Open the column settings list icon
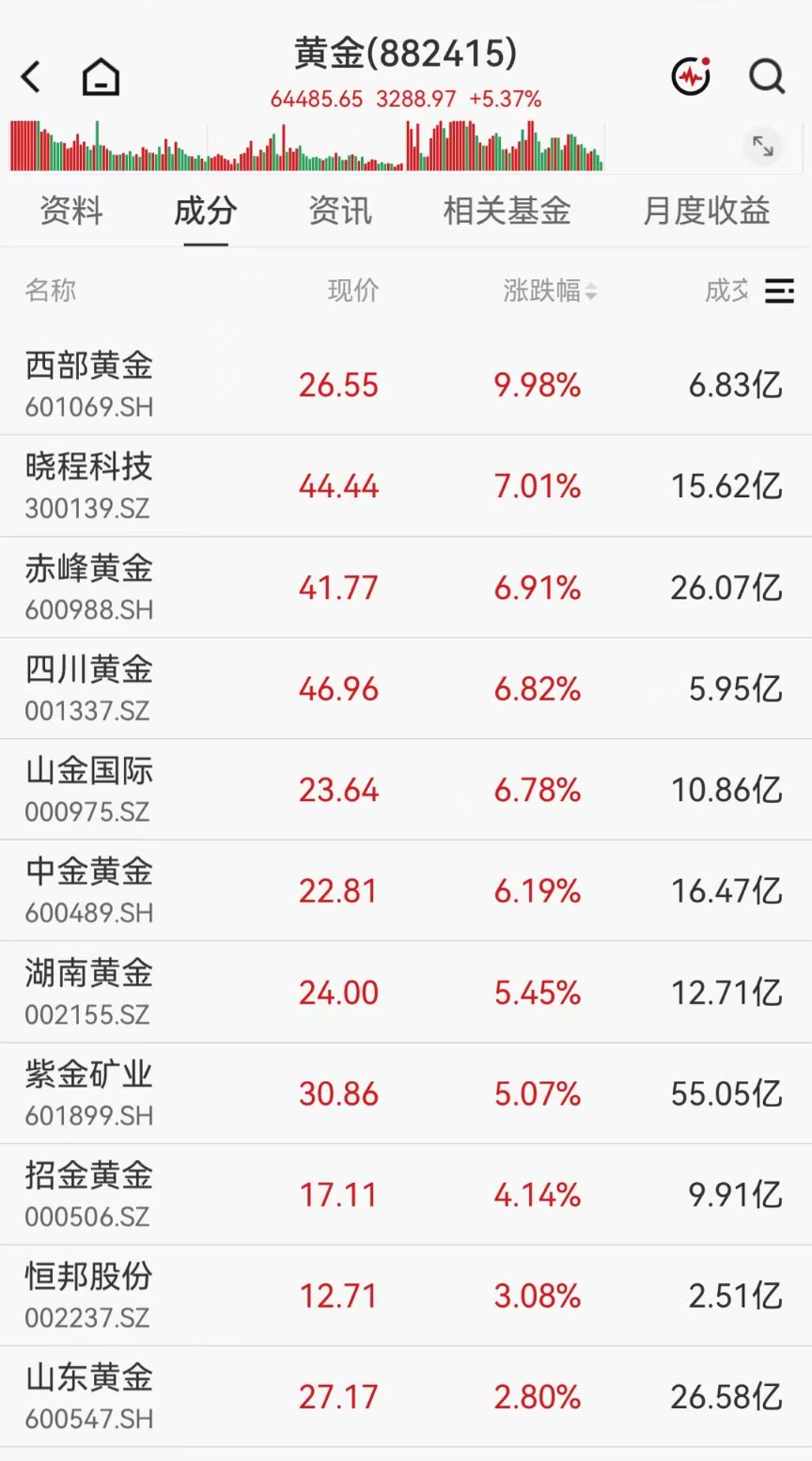The image size is (812, 1461). 779,291
